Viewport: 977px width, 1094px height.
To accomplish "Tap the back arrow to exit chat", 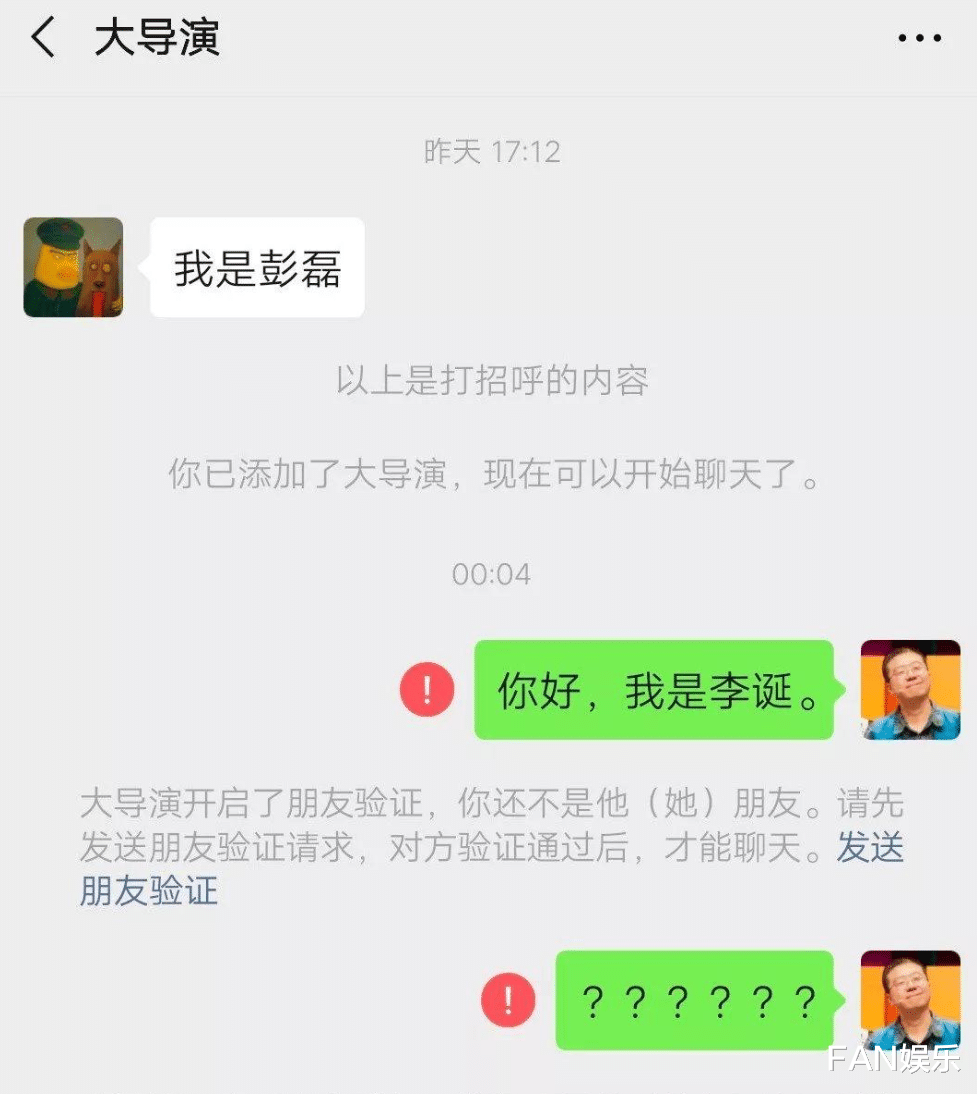I will pyautogui.click(x=42, y=38).
